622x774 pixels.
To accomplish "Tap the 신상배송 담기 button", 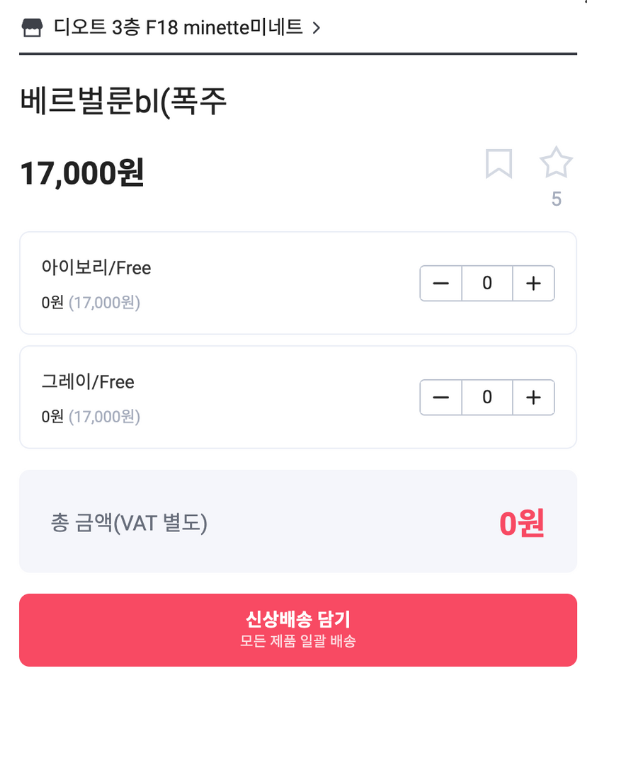I will click(298, 630).
